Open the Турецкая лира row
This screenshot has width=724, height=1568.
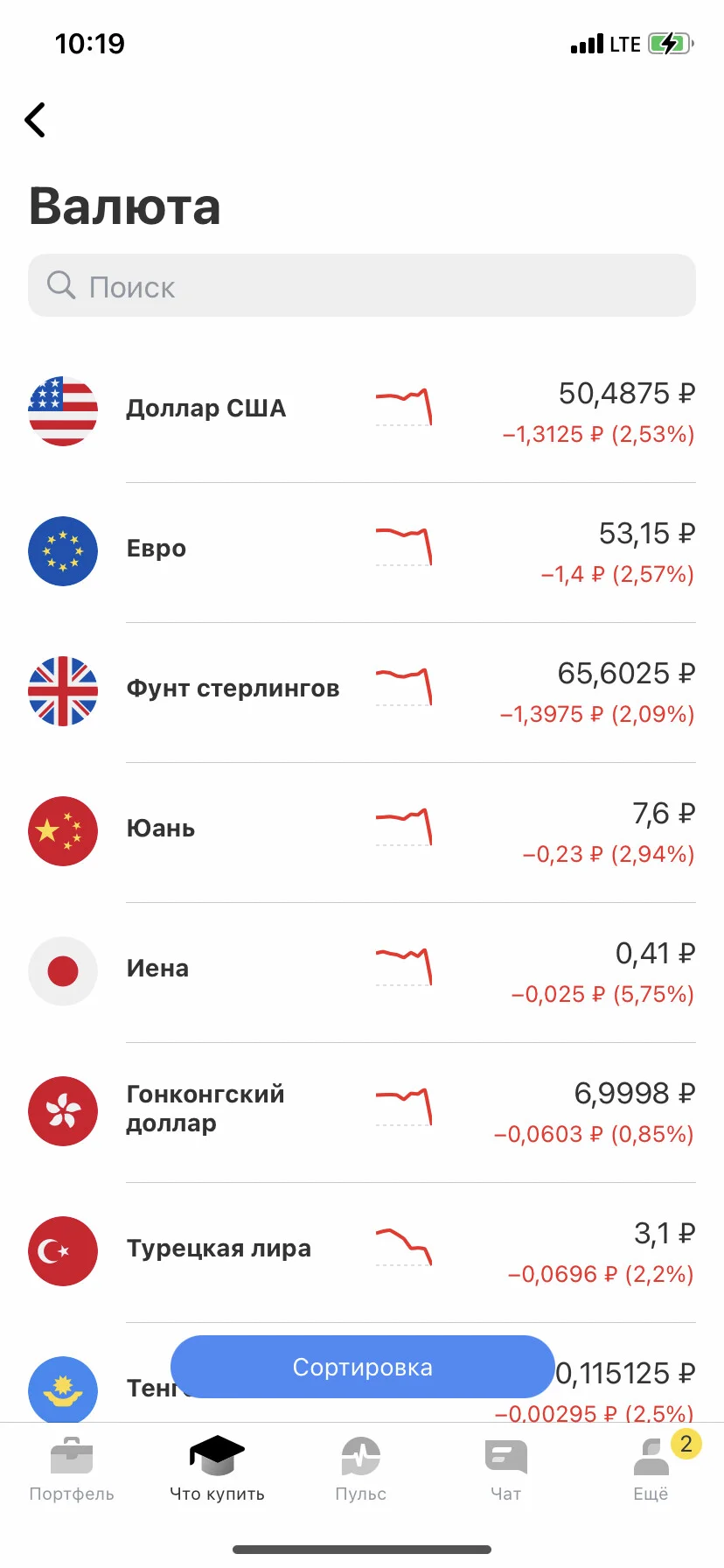(362, 1252)
